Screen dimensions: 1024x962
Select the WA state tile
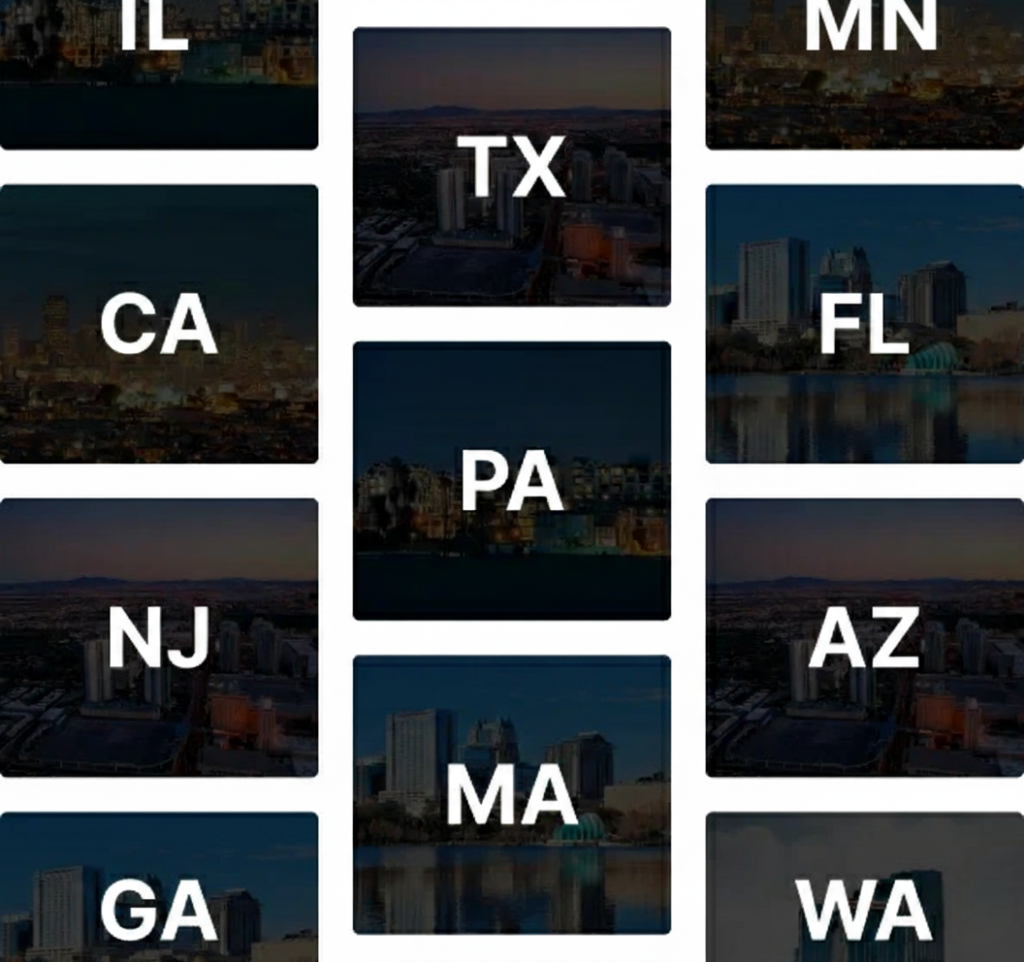864,890
